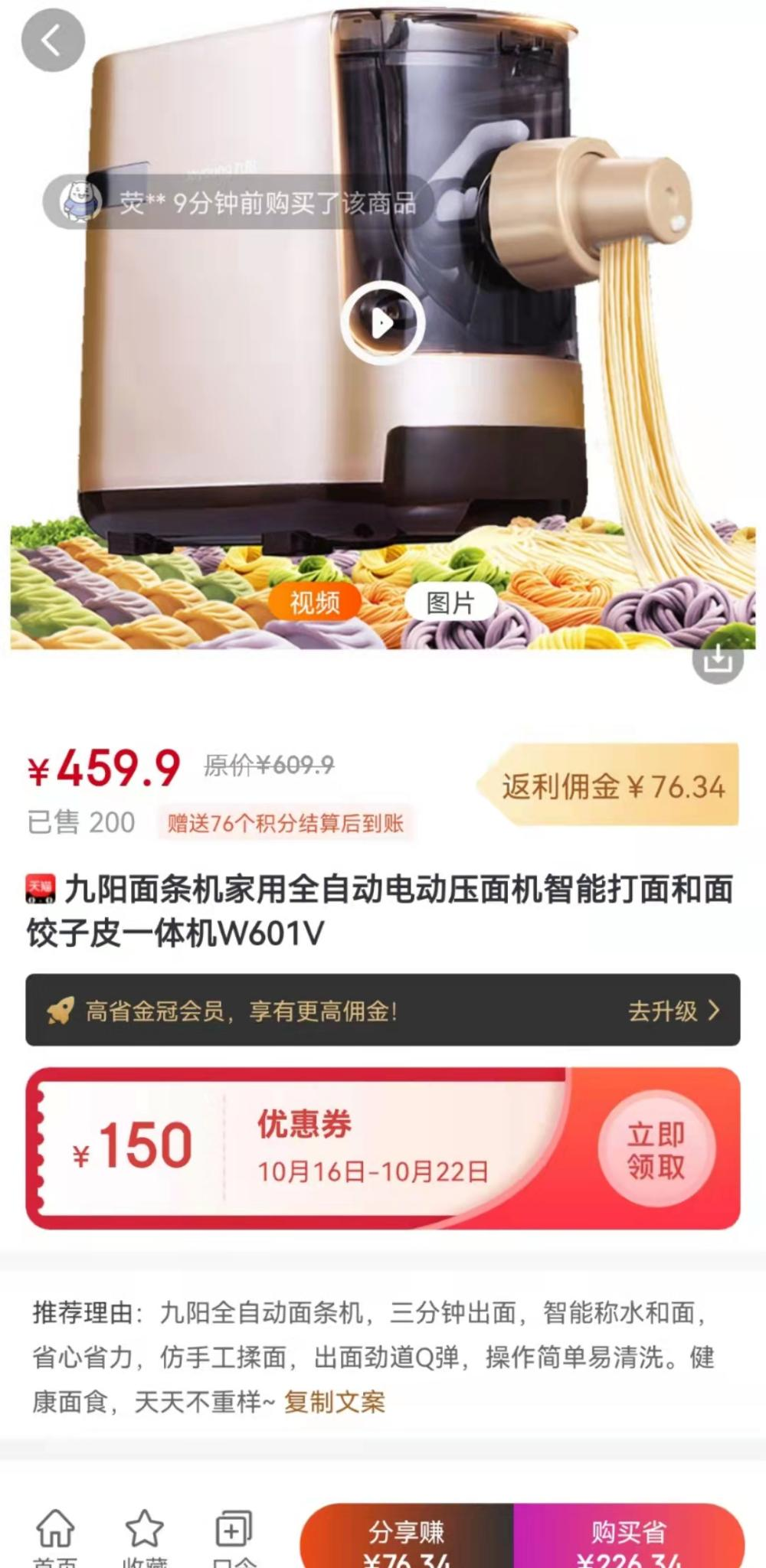The width and height of the screenshot is (766, 1568).
Task: Switch to the 图片 tab
Action: click(x=450, y=603)
